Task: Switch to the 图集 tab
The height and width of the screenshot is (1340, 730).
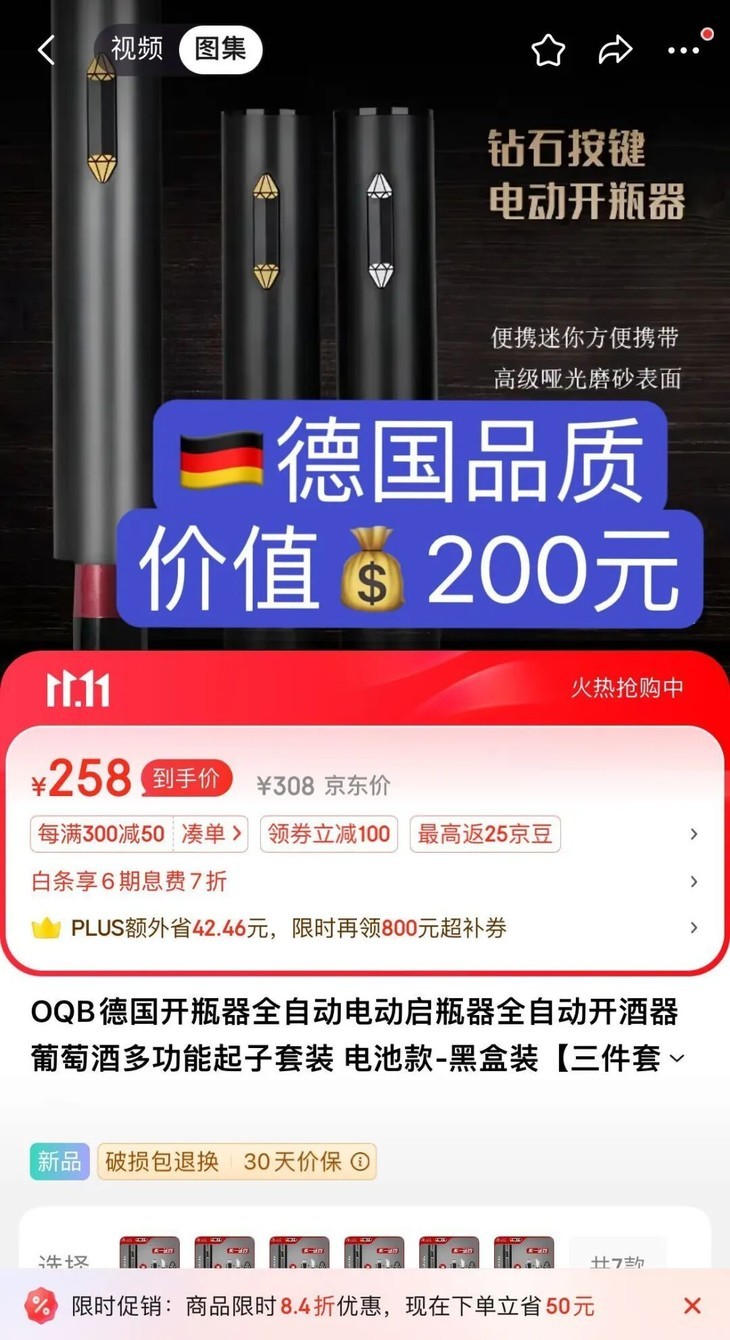Action: (219, 49)
